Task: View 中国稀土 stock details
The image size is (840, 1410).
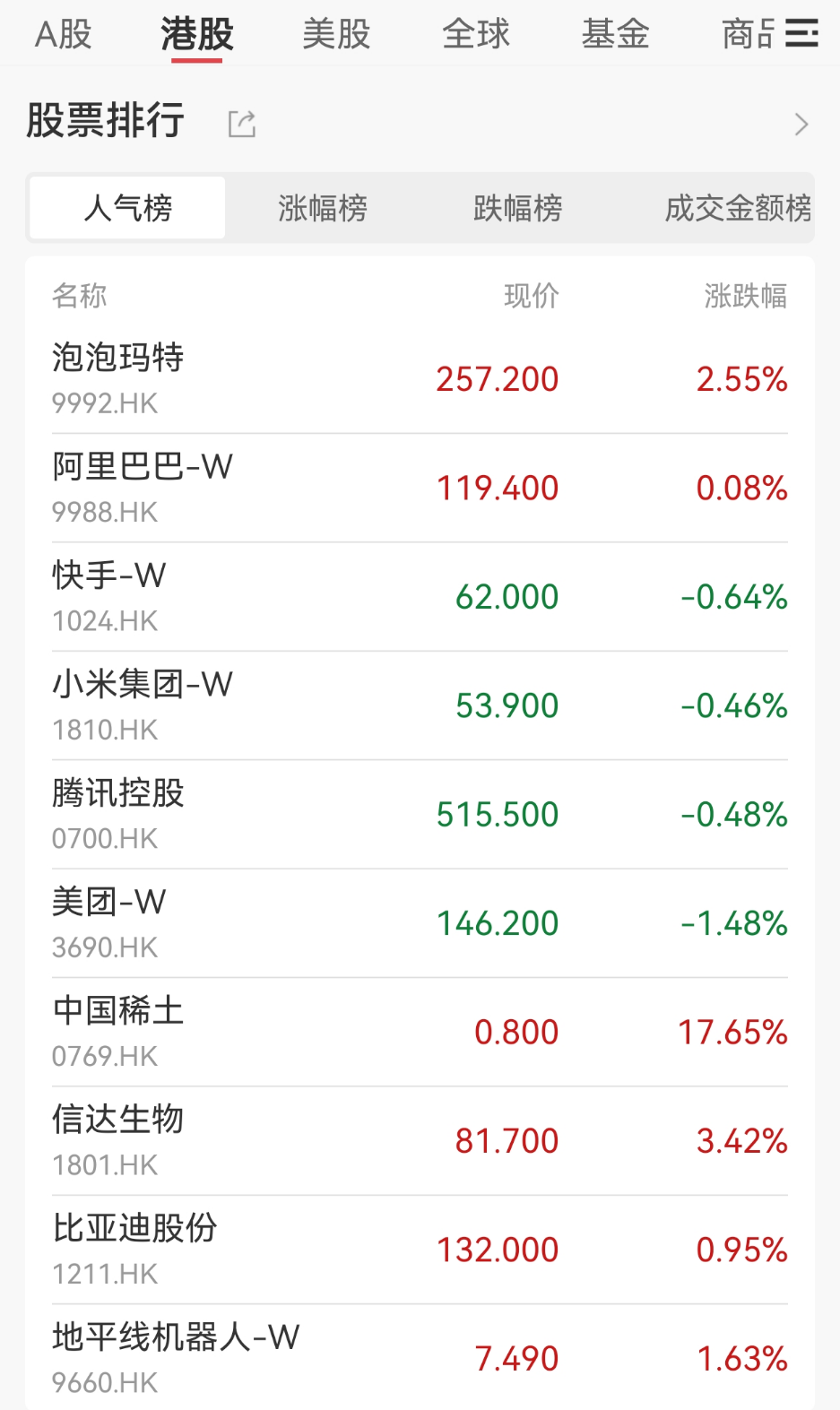Action: 420,1032
